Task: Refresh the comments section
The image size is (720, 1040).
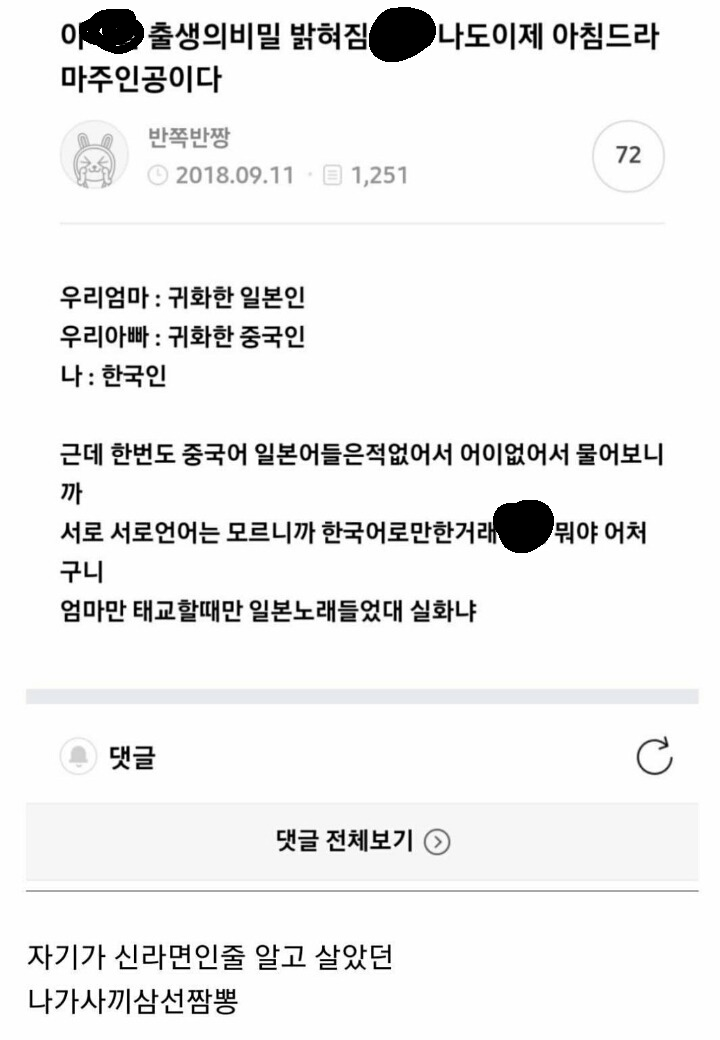Action: click(654, 757)
